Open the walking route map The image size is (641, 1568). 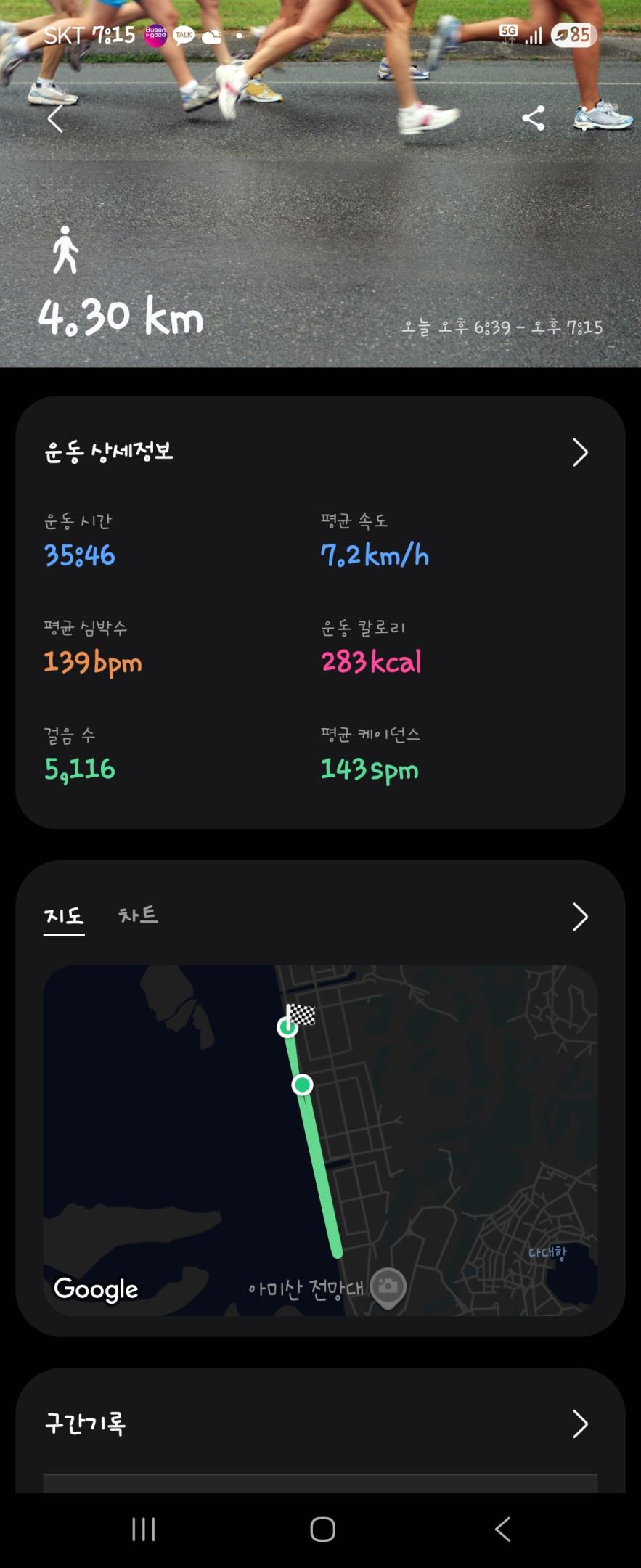(x=320, y=1140)
